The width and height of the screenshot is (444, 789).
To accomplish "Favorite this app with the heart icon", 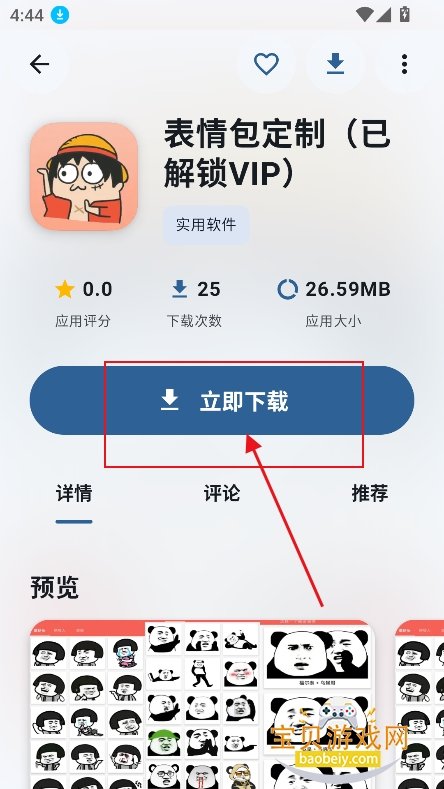I will [266, 64].
